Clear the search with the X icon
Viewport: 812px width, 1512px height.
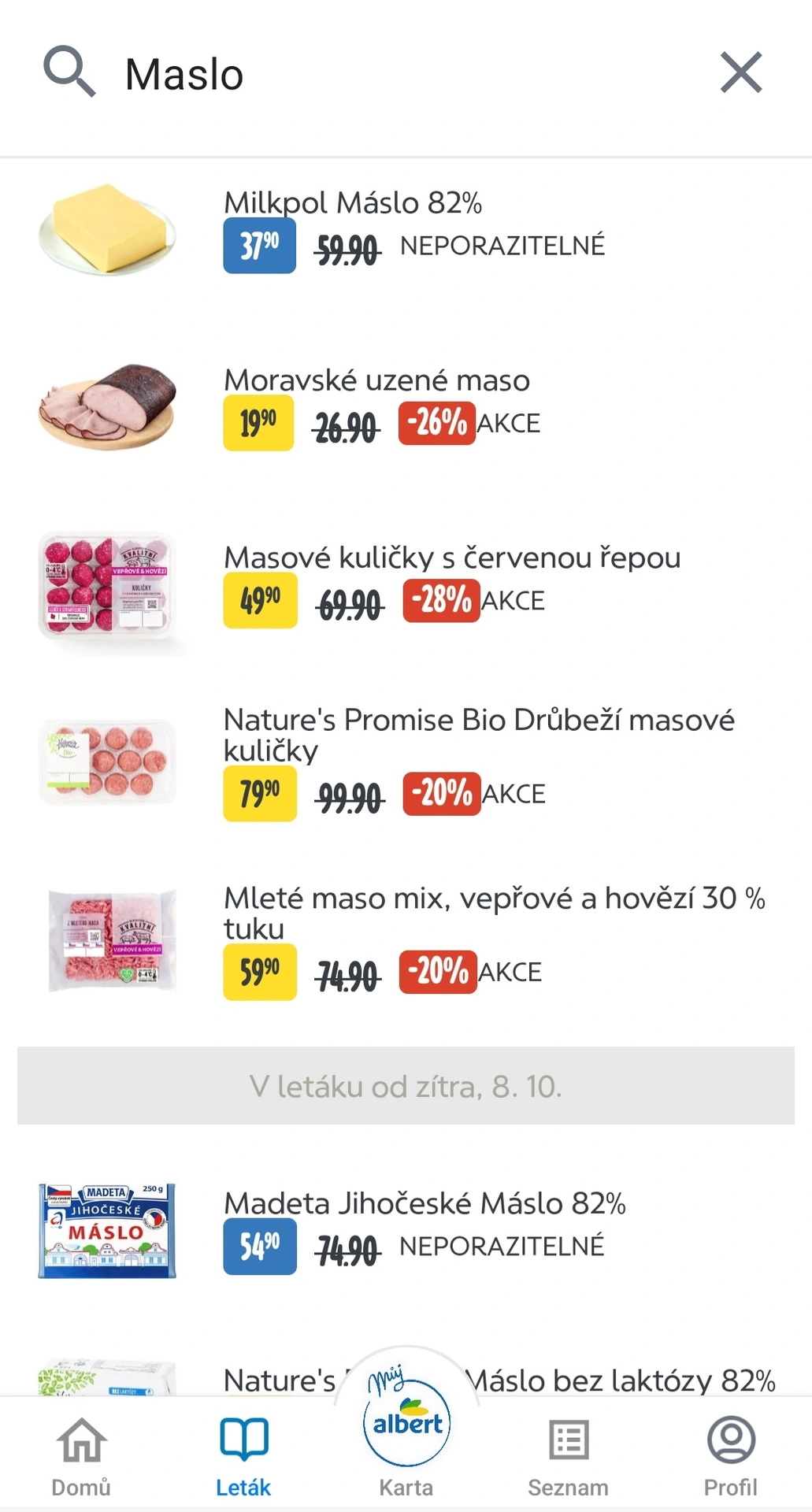click(740, 73)
